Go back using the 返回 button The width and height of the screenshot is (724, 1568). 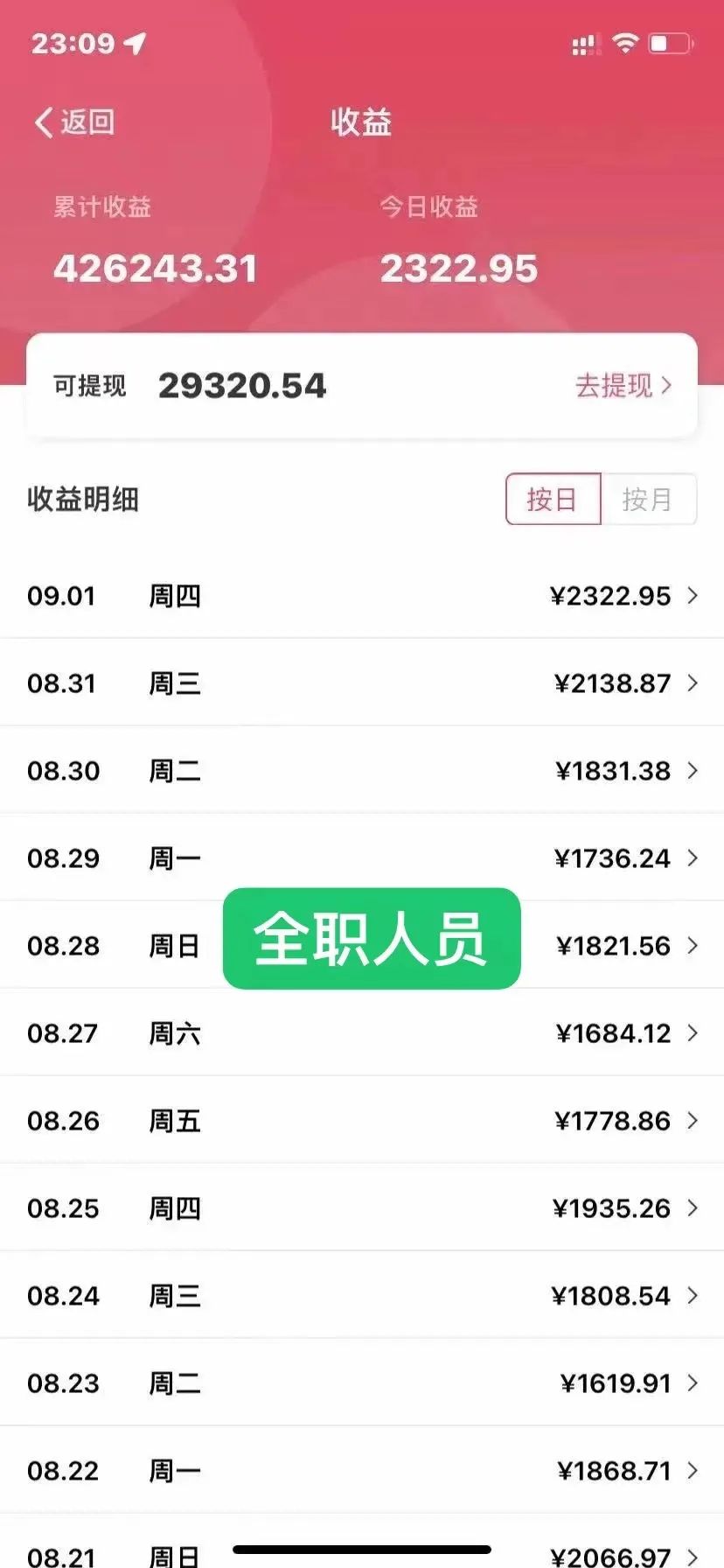(74, 122)
